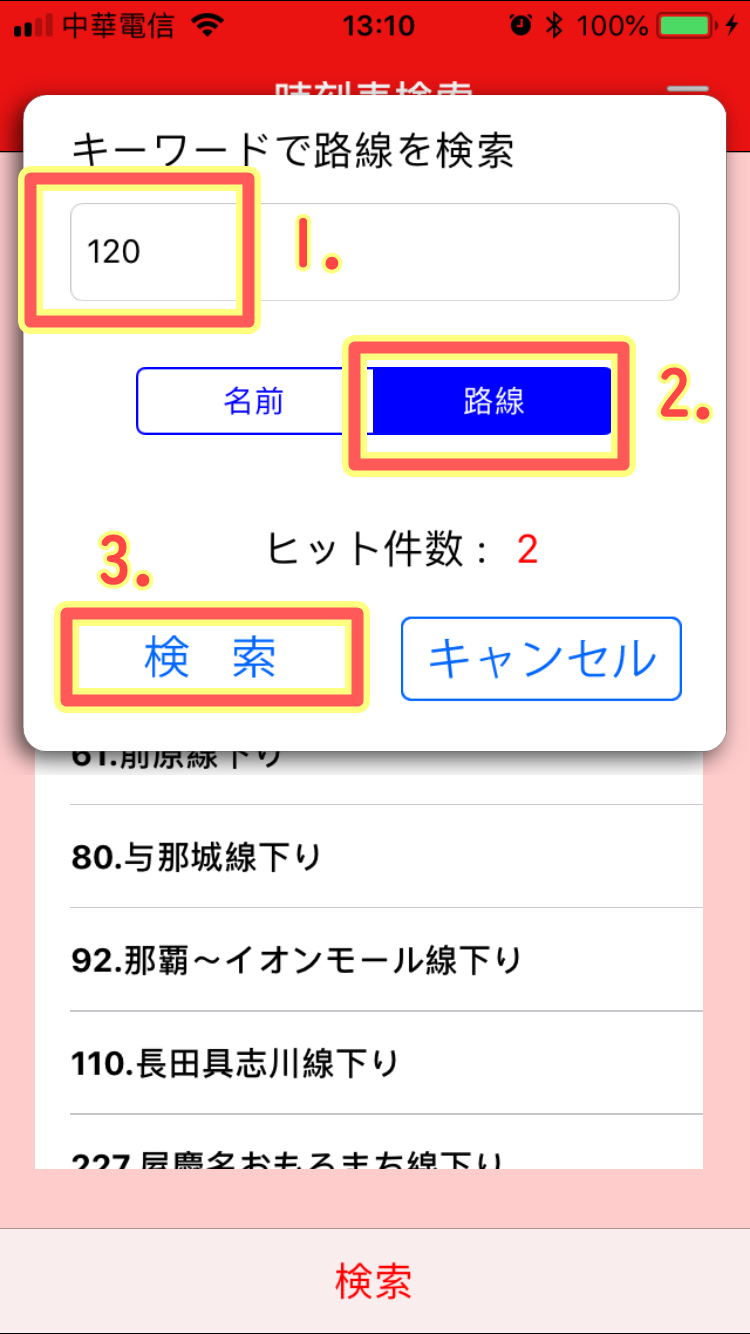Tap the keyword field containing 120
Viewport: 750px width, 1334px height.
(375, 252)
